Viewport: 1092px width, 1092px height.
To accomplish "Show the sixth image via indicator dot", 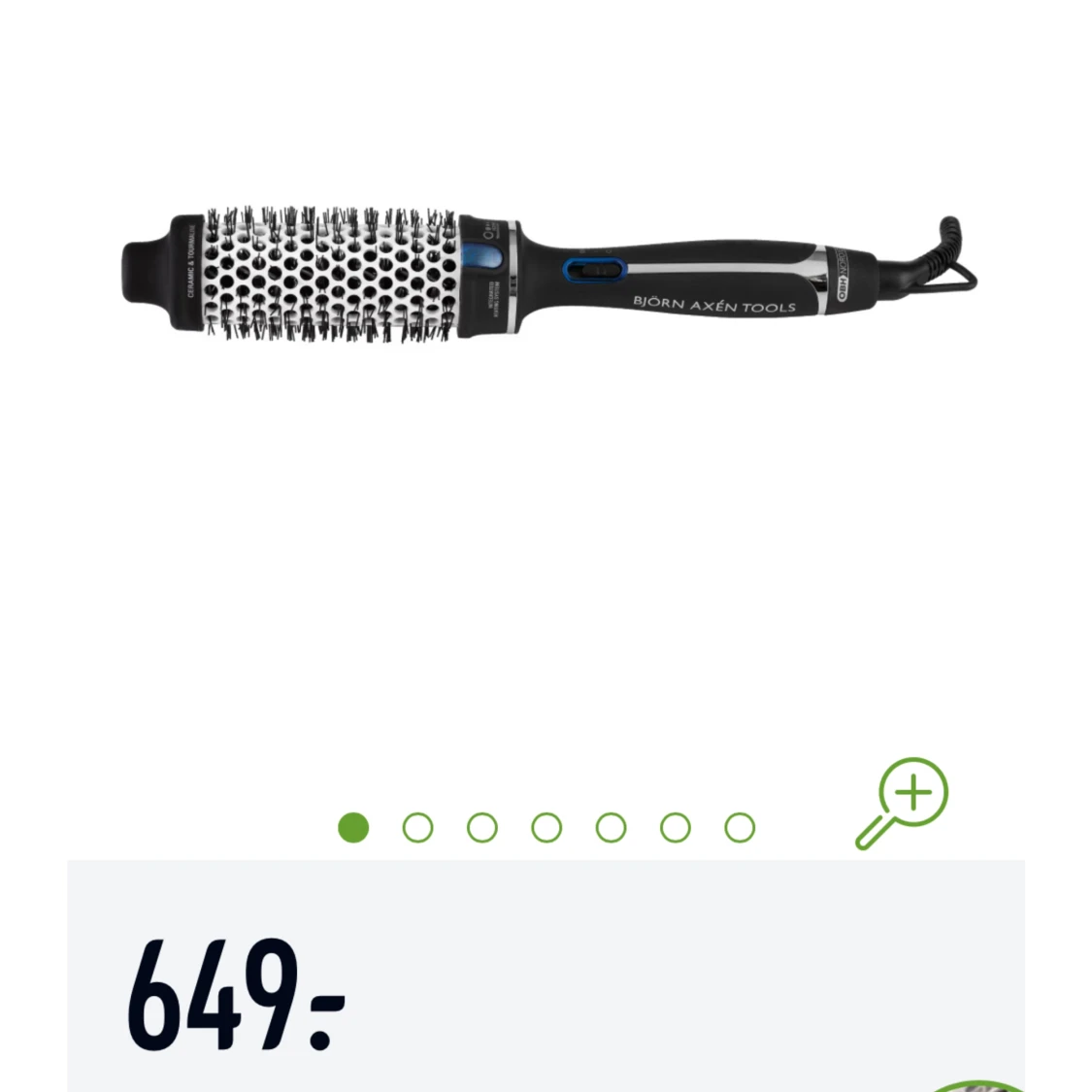I will [676, 828].
